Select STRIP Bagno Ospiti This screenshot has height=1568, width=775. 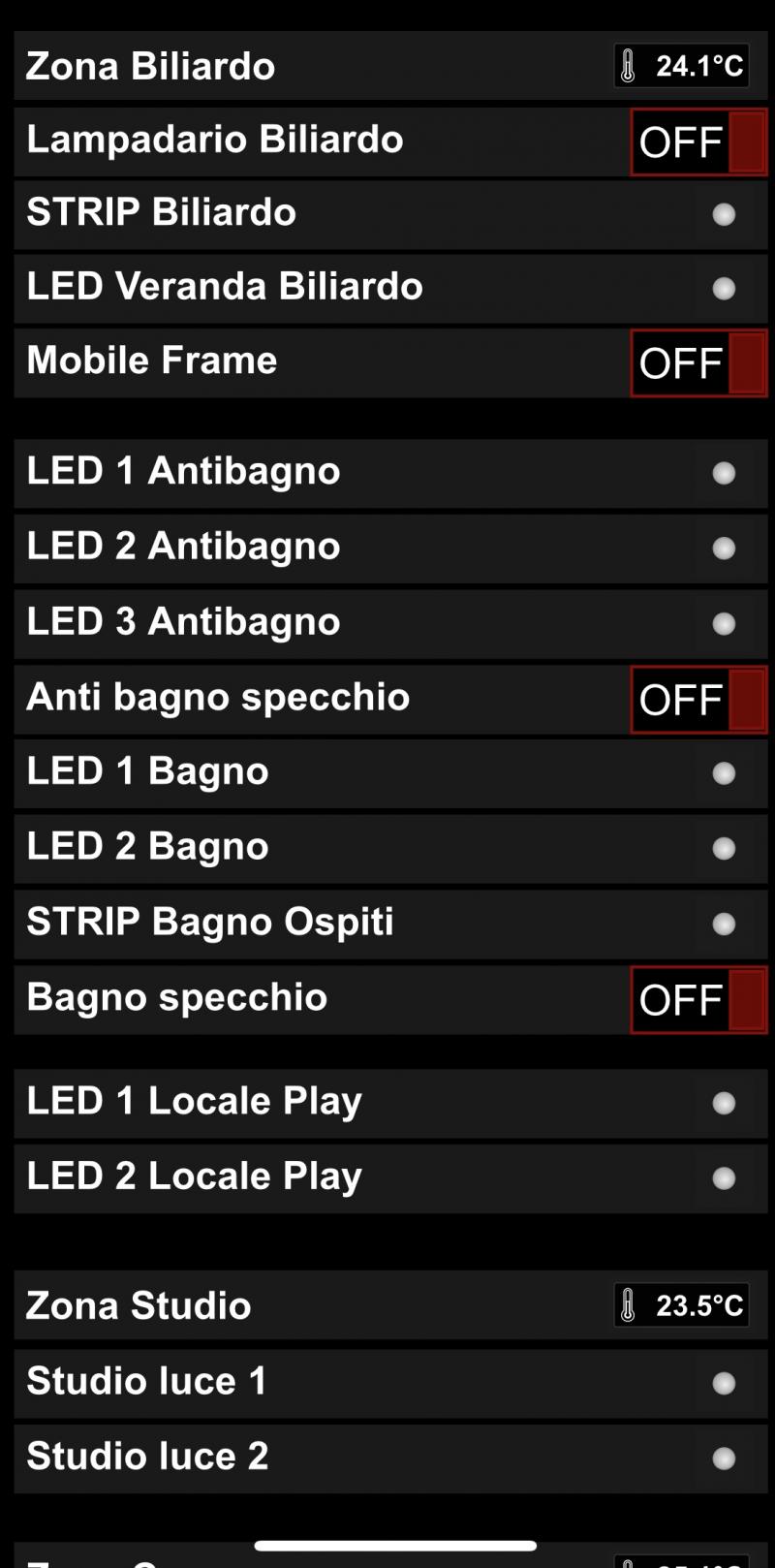click(x=390, y=924)
